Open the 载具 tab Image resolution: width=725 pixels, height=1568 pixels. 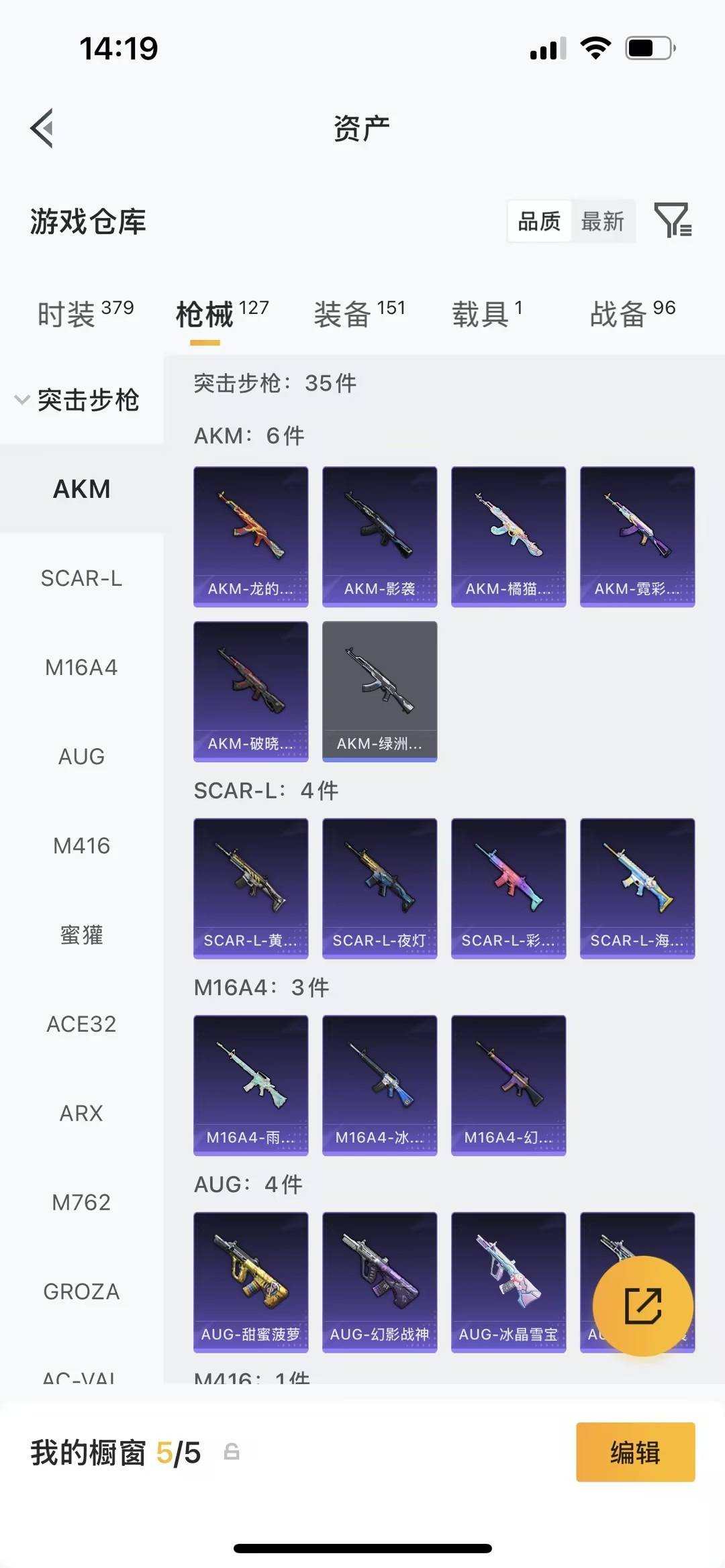pos(487,313)
